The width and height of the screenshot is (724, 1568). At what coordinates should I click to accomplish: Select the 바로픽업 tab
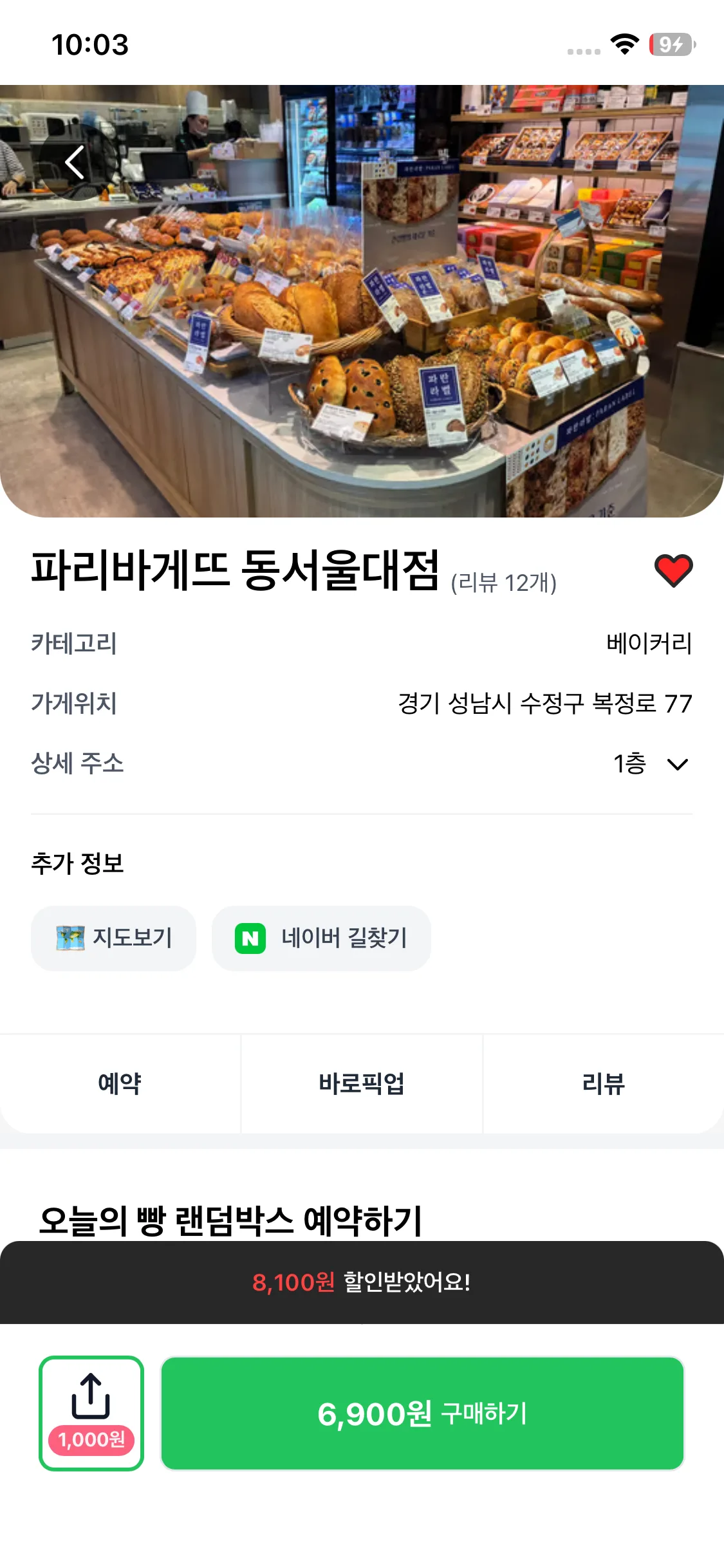tap(362, 1083)
